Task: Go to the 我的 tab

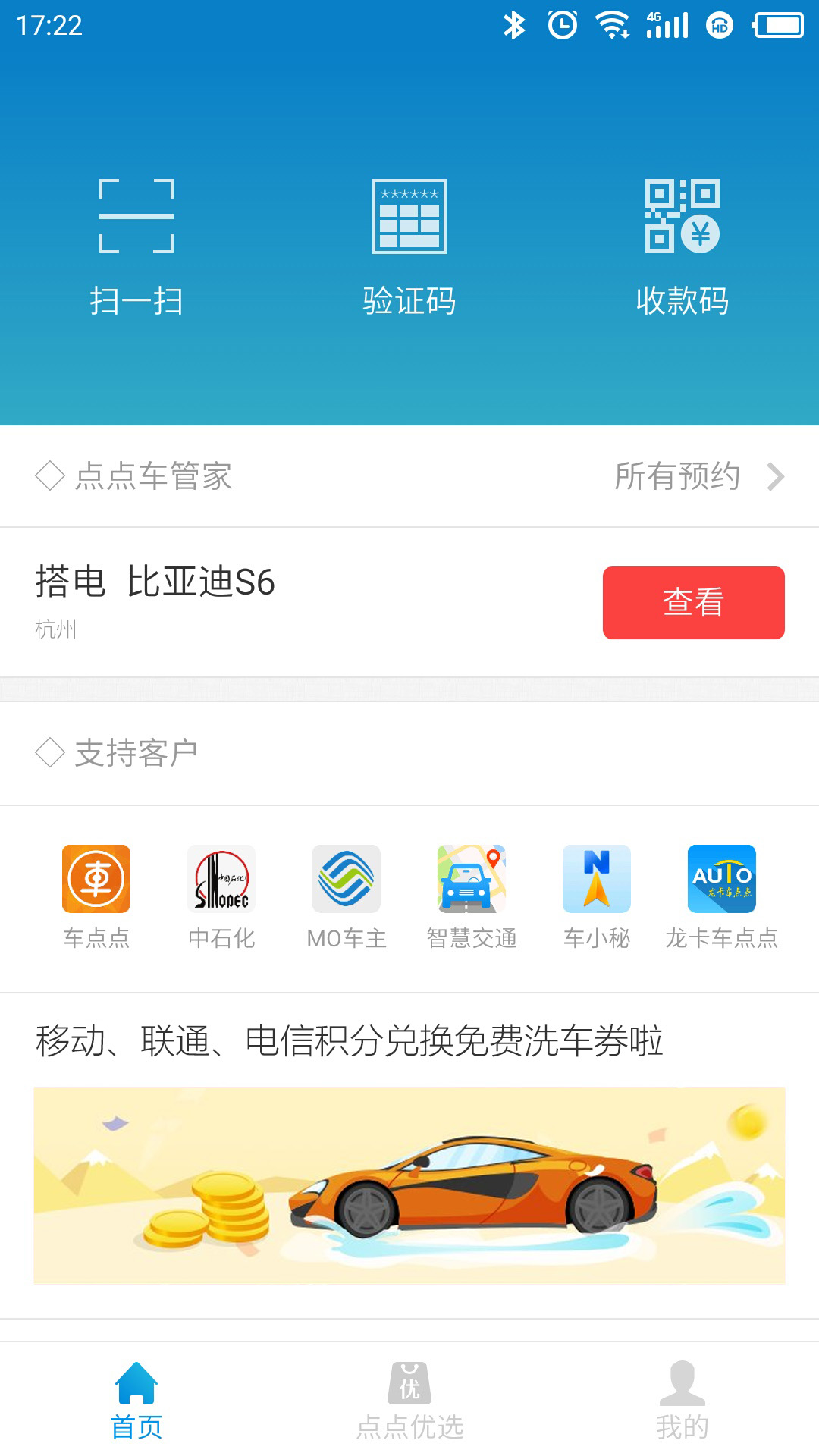Action: (682, 1400)
